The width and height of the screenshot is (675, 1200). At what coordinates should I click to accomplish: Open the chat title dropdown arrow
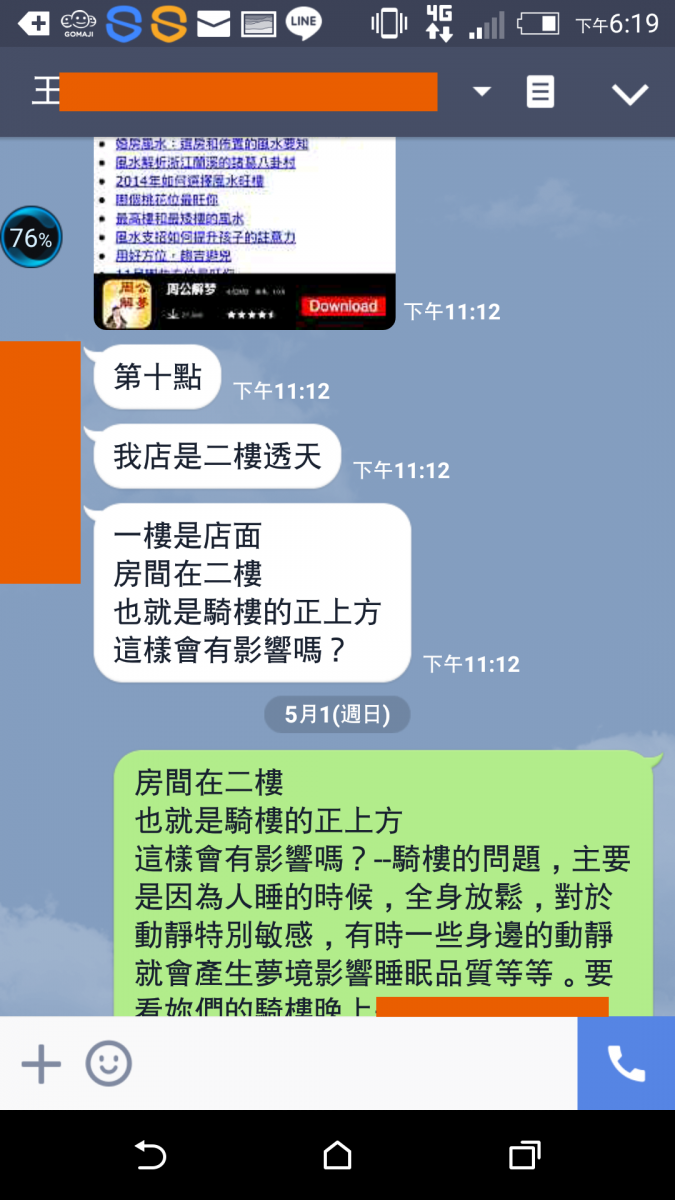tap(482, 92)
